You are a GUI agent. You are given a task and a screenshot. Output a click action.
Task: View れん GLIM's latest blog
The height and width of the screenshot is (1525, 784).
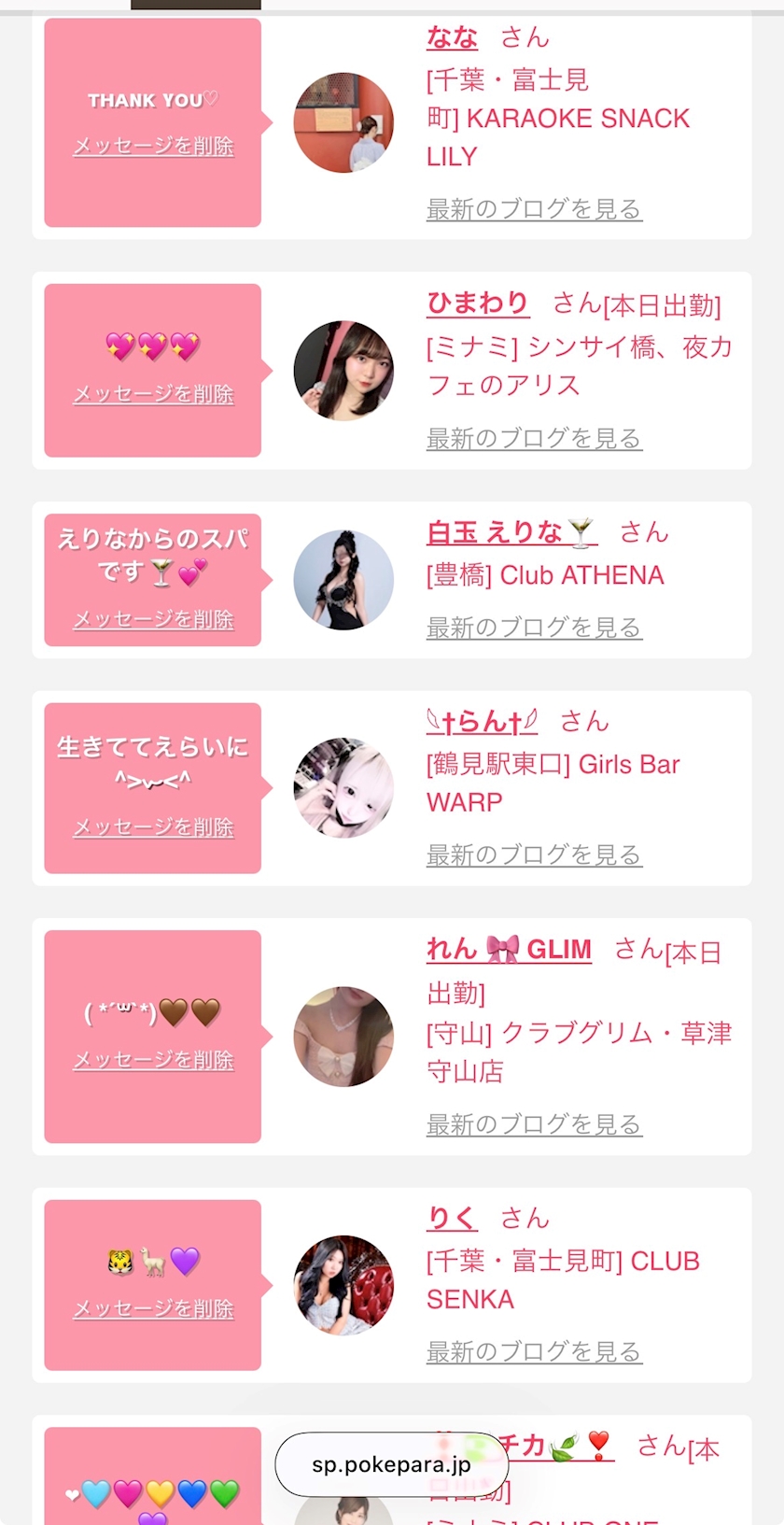[534, 1124]
